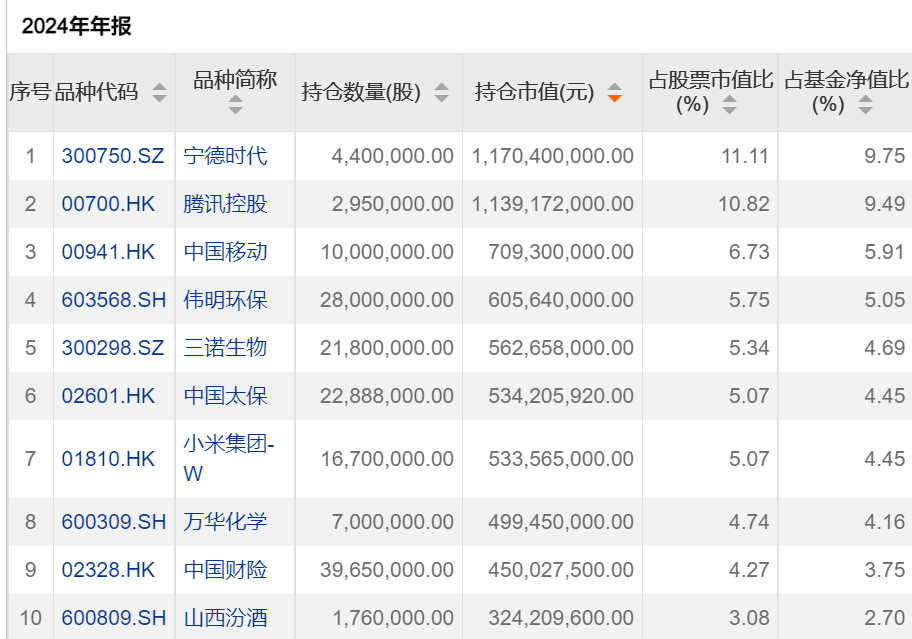Open 宁德时代 stock name link
The height and width of the screenshot is (639, 912).
225,156
